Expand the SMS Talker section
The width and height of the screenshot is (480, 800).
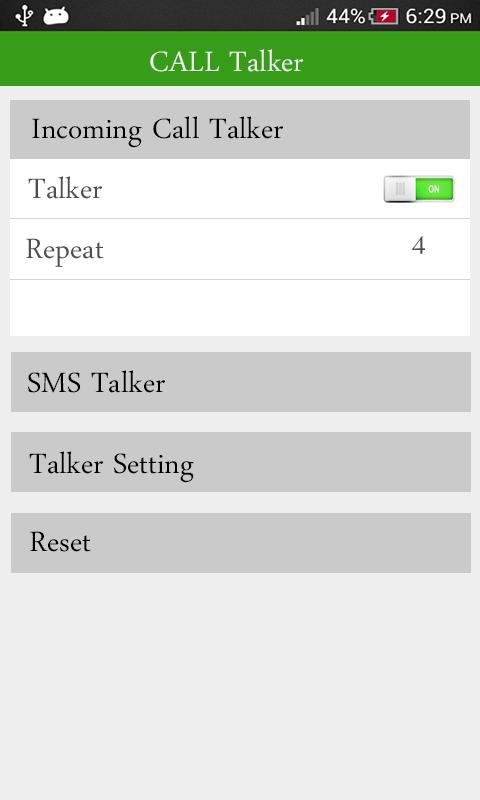tap(241, 382)
